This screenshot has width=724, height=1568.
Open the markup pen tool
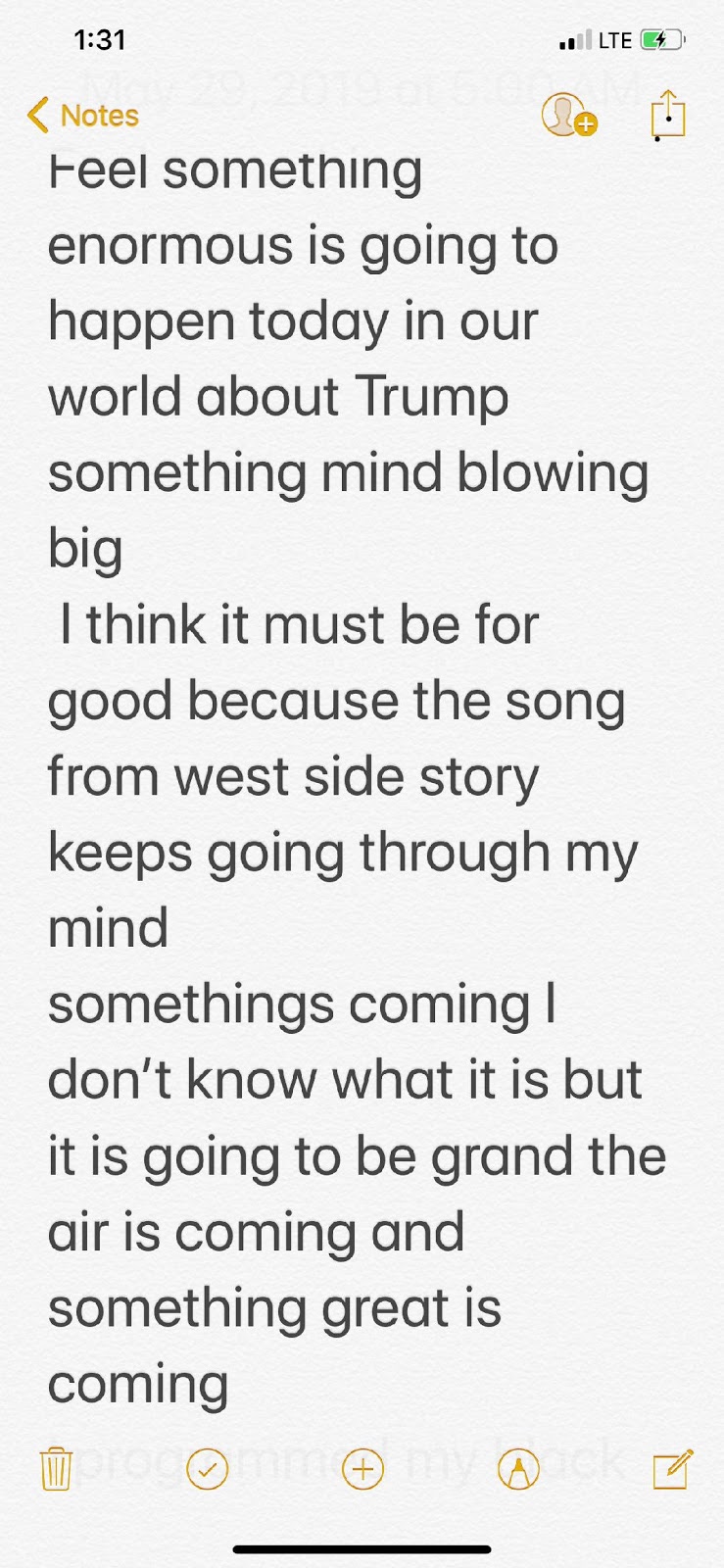[518, 1469]
